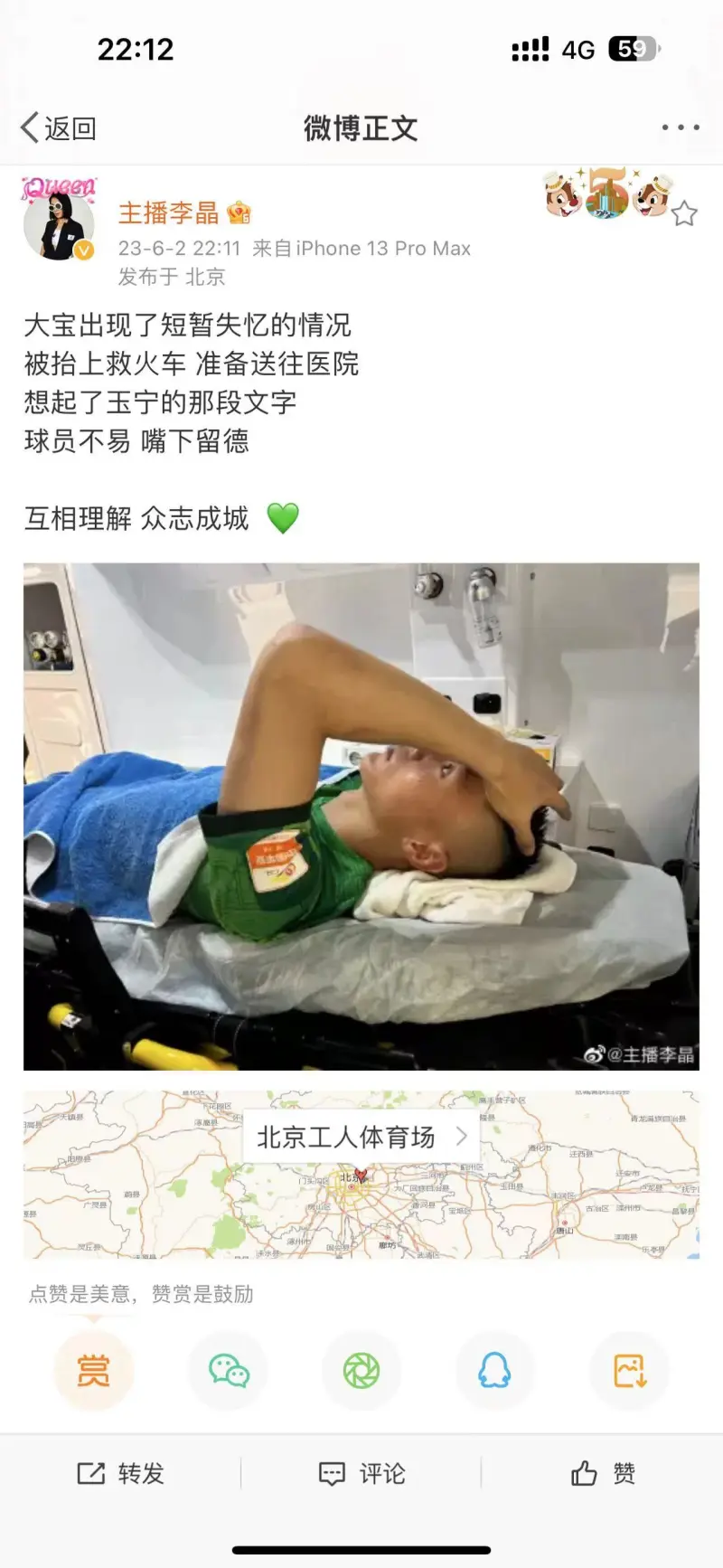View the post photo in full screen
The height and width of the screenshot is (1568, 723).
tap(361, 816)
